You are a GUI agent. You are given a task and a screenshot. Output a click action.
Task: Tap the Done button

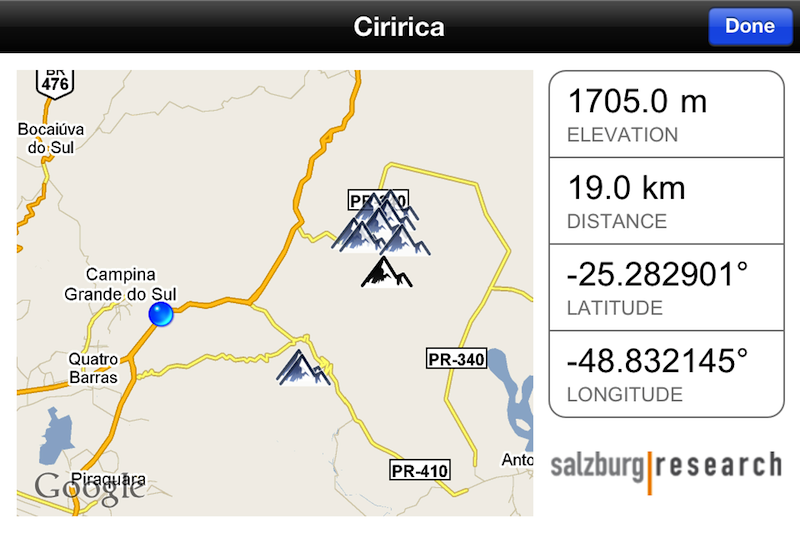point(750,27)
